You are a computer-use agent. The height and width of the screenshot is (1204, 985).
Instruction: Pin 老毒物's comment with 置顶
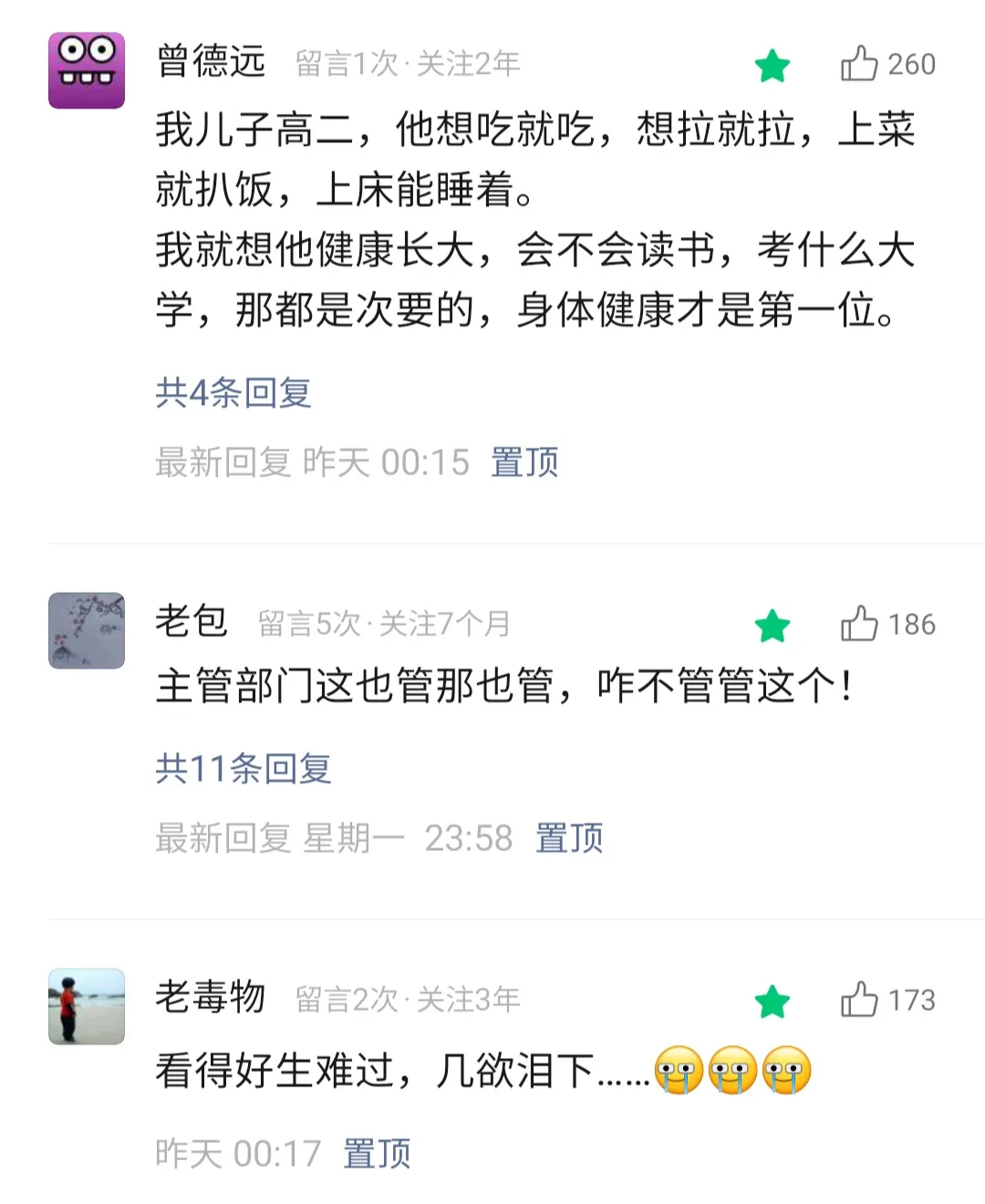click(x=377, y=1154)
